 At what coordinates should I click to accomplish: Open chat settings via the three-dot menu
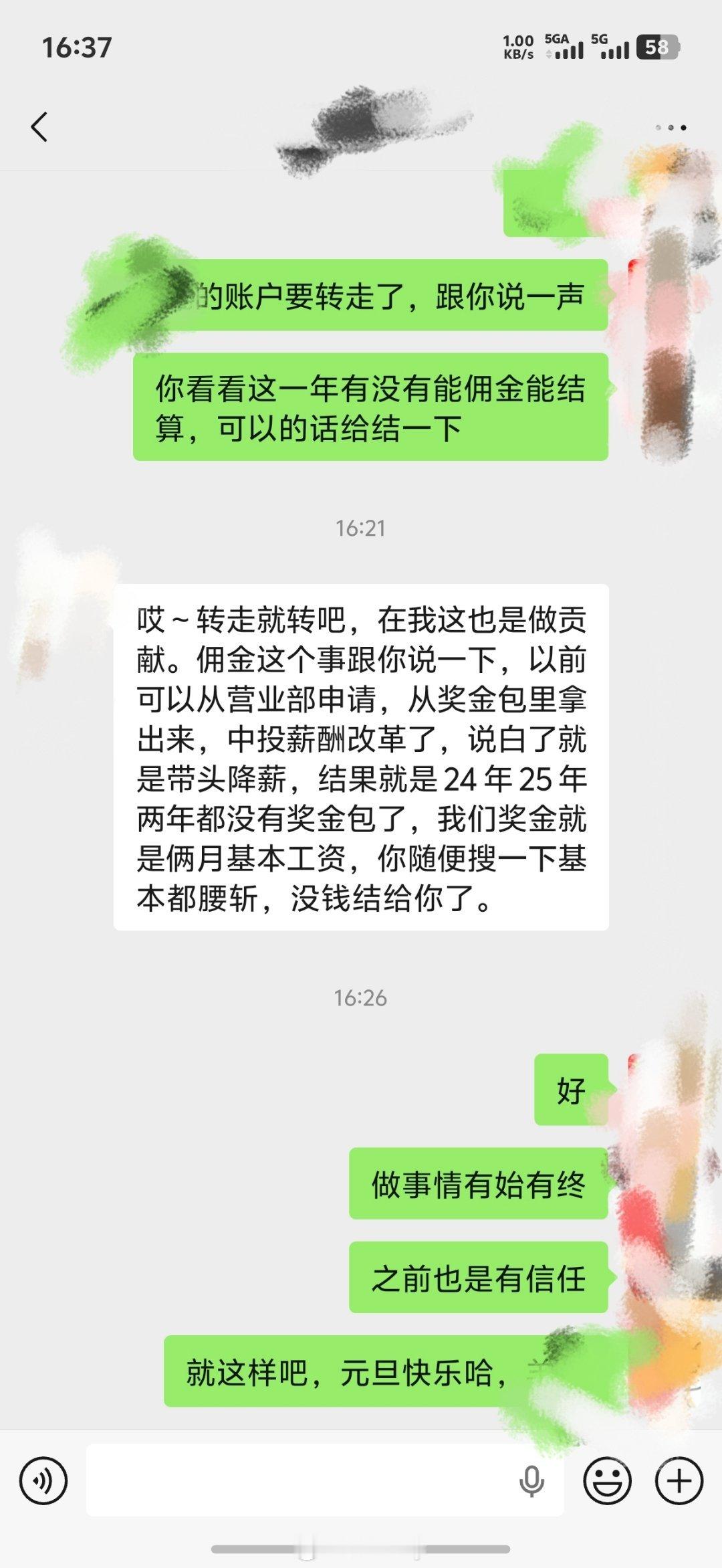pos(671,127)
